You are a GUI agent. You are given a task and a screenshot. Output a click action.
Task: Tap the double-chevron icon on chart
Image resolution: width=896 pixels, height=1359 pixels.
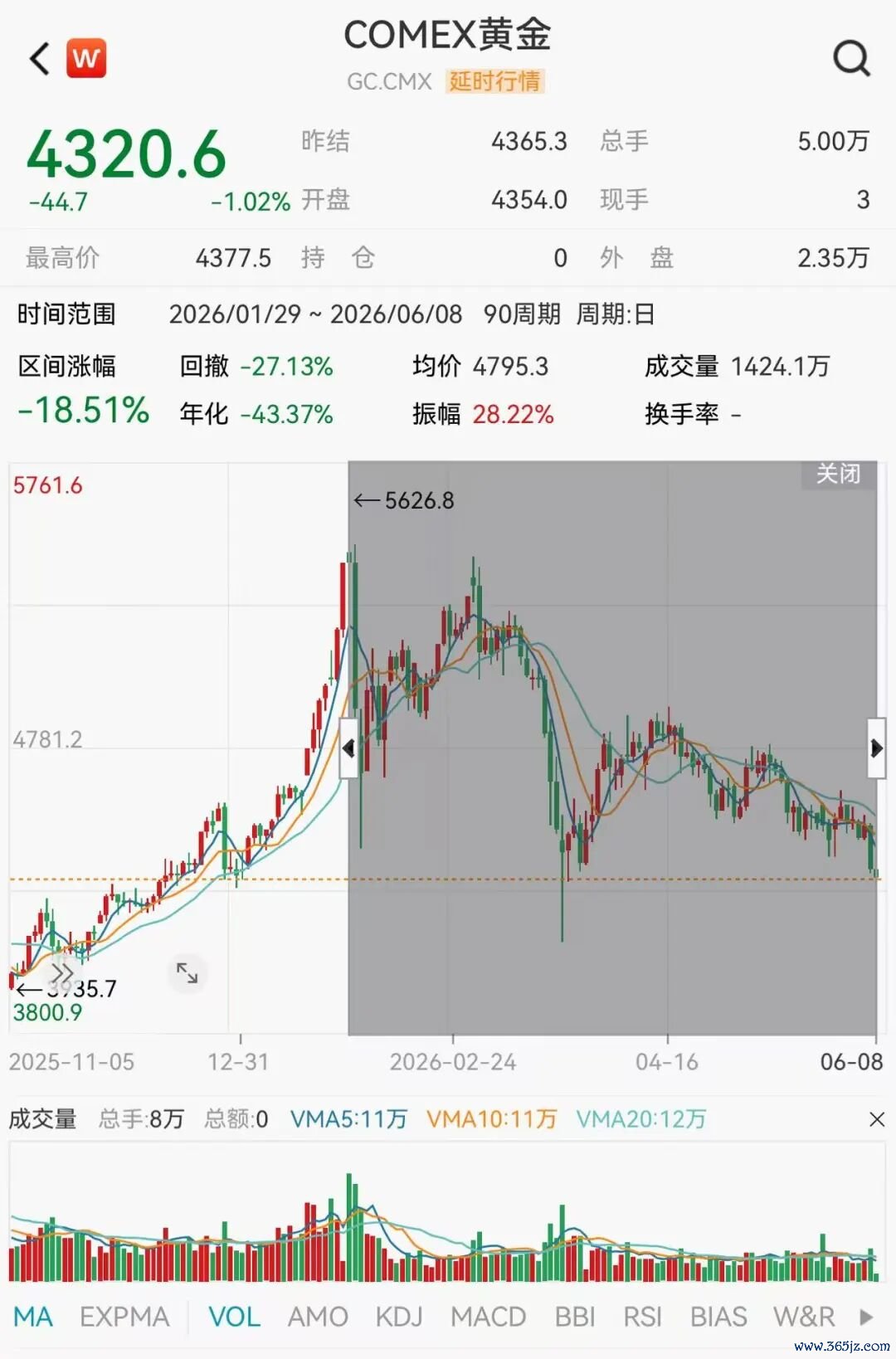(x=62, y=972)
